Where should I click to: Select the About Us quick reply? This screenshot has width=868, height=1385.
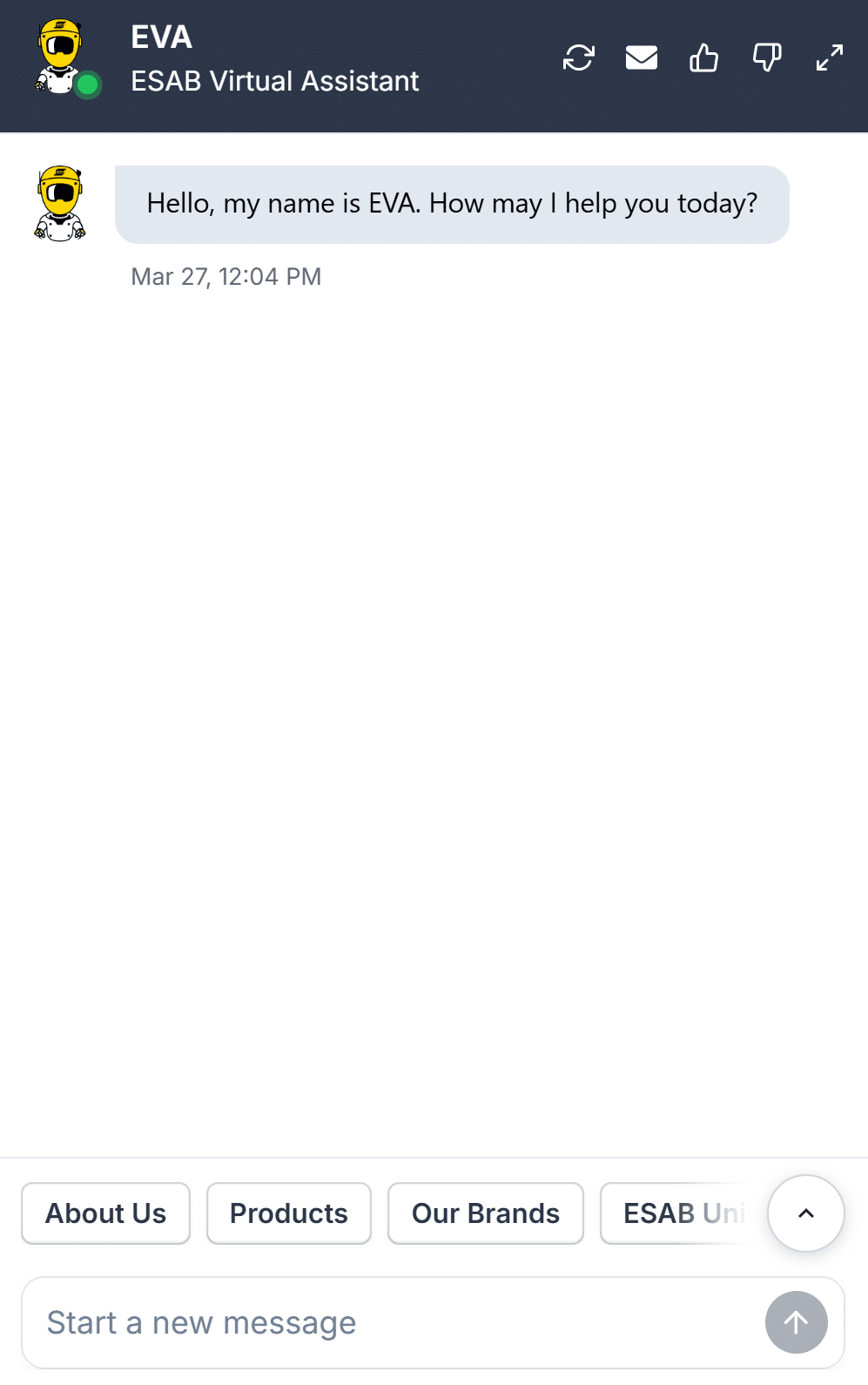(105, 1213)
